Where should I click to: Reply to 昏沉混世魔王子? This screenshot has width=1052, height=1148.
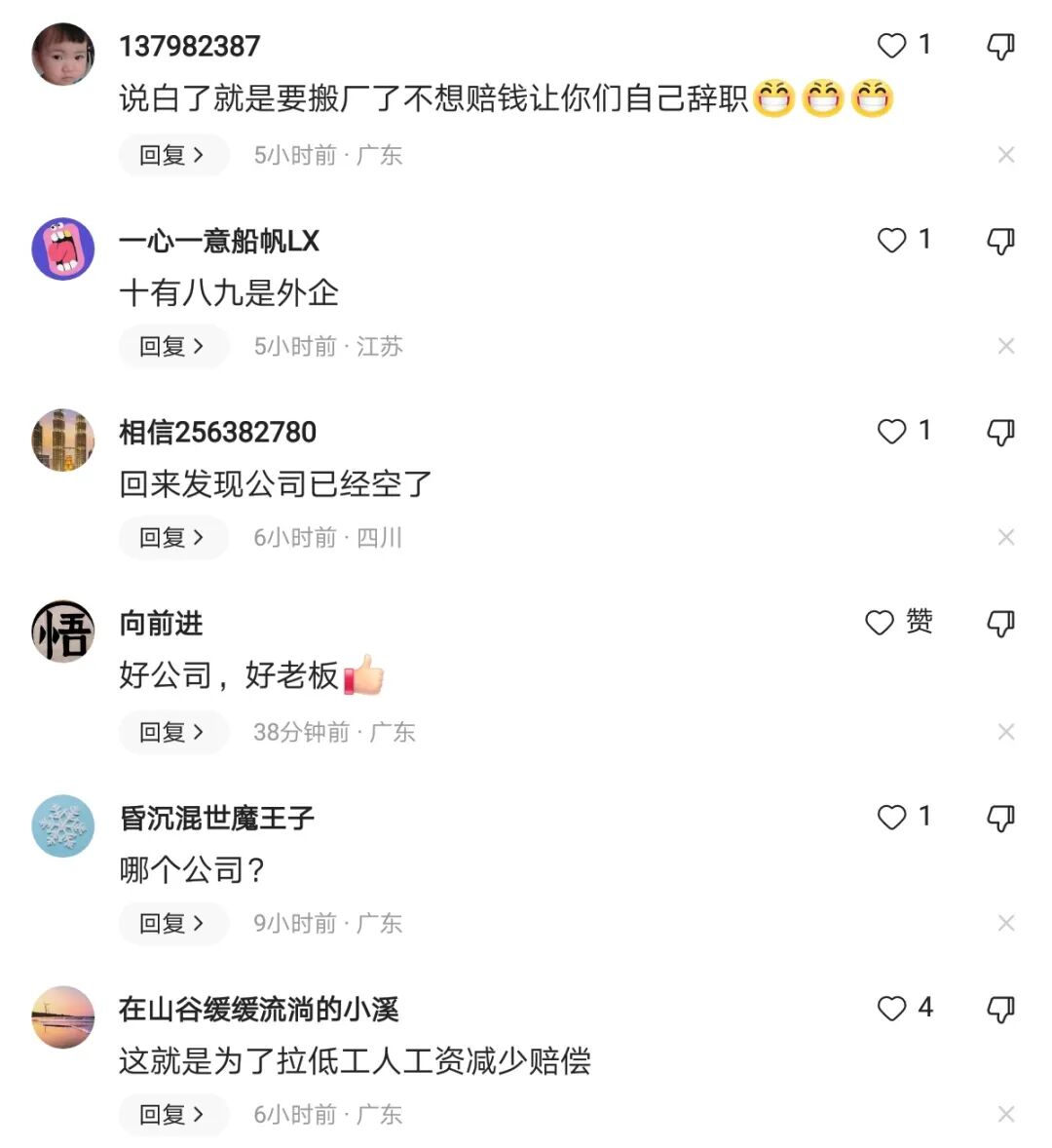pyautogui.click(x=172, y=923)
